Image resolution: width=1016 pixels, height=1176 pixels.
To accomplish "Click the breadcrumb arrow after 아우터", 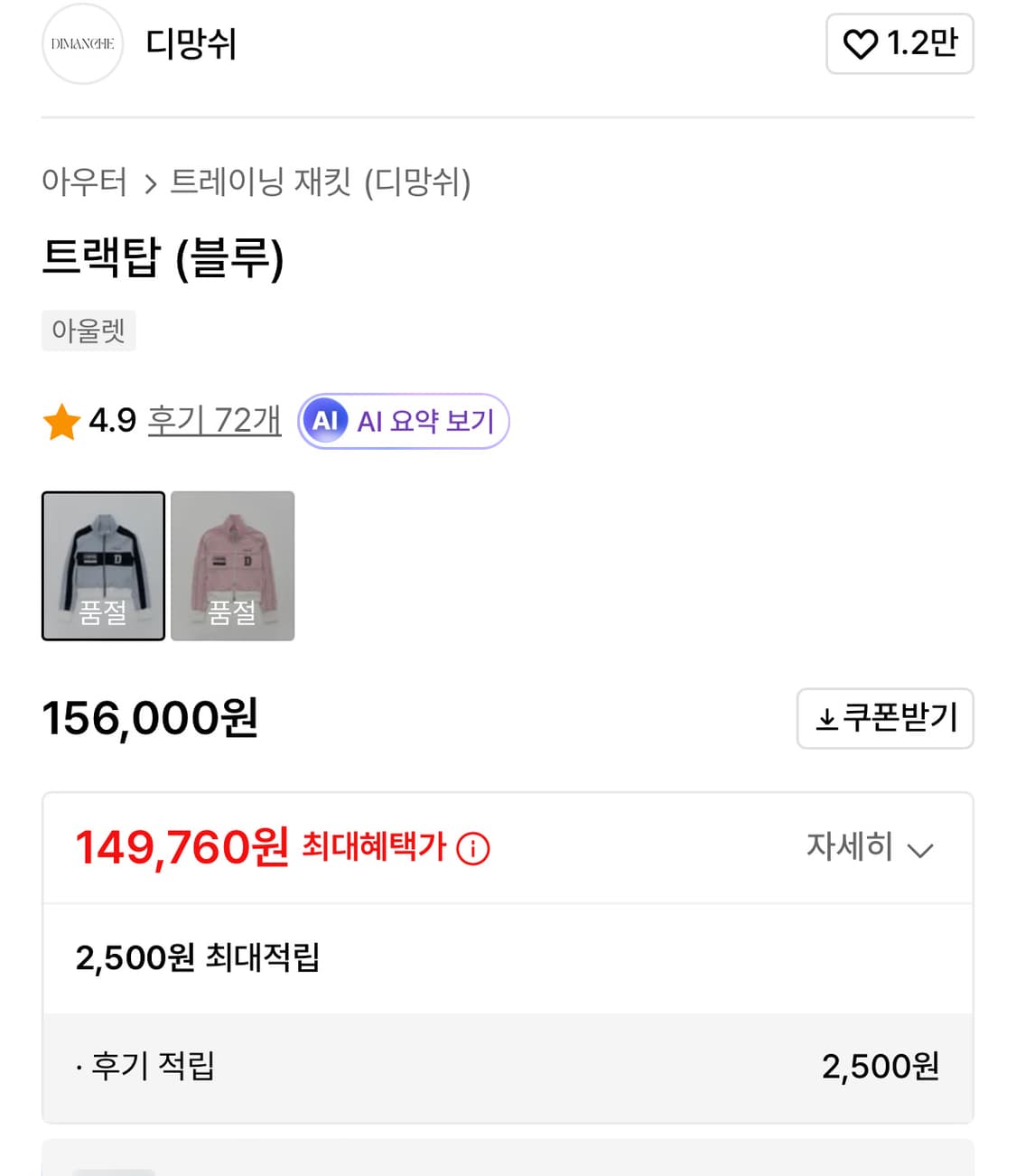I will pos(151,183).
